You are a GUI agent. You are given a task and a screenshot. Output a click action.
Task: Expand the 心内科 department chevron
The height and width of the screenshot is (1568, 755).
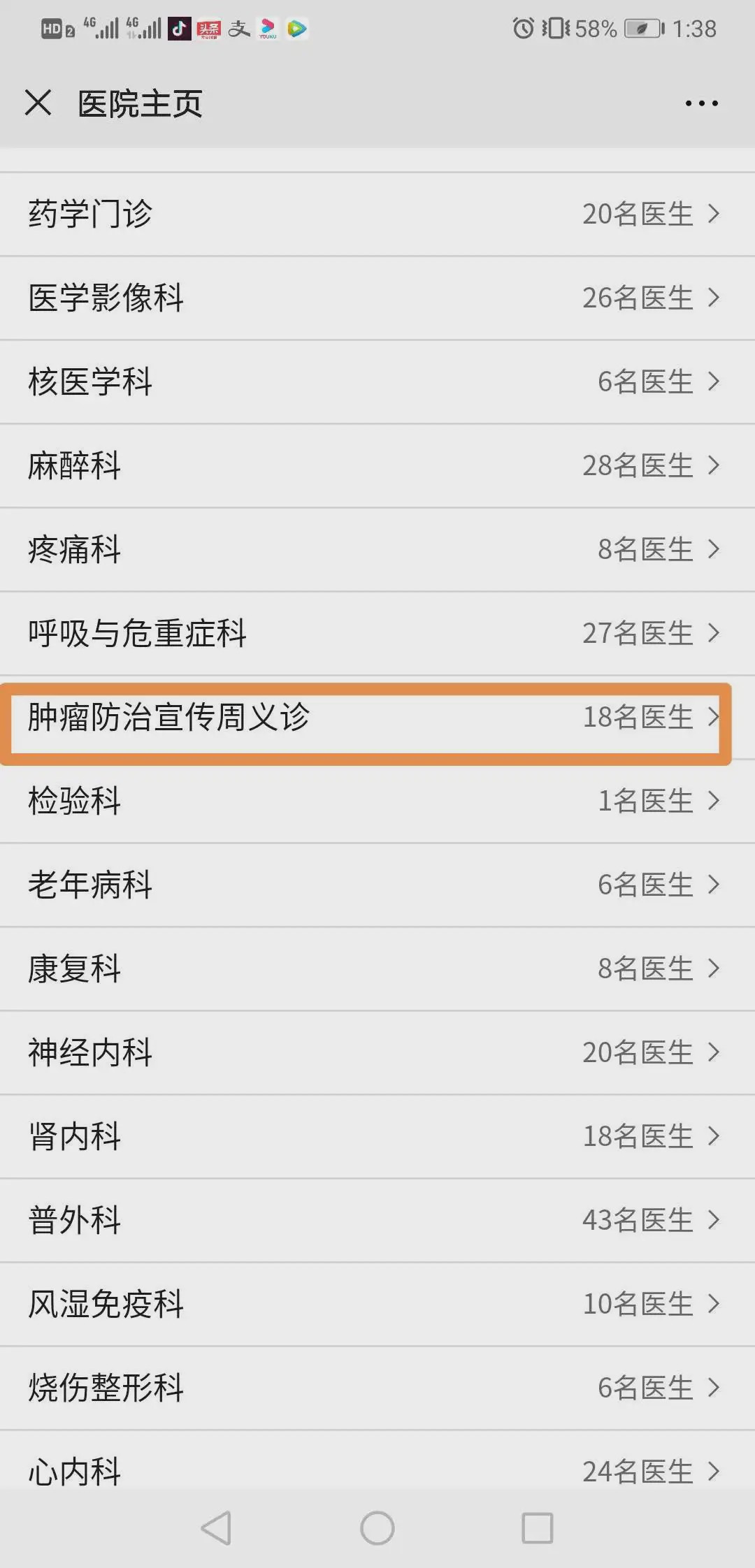pyautogui.click(x=714, y=1471)
